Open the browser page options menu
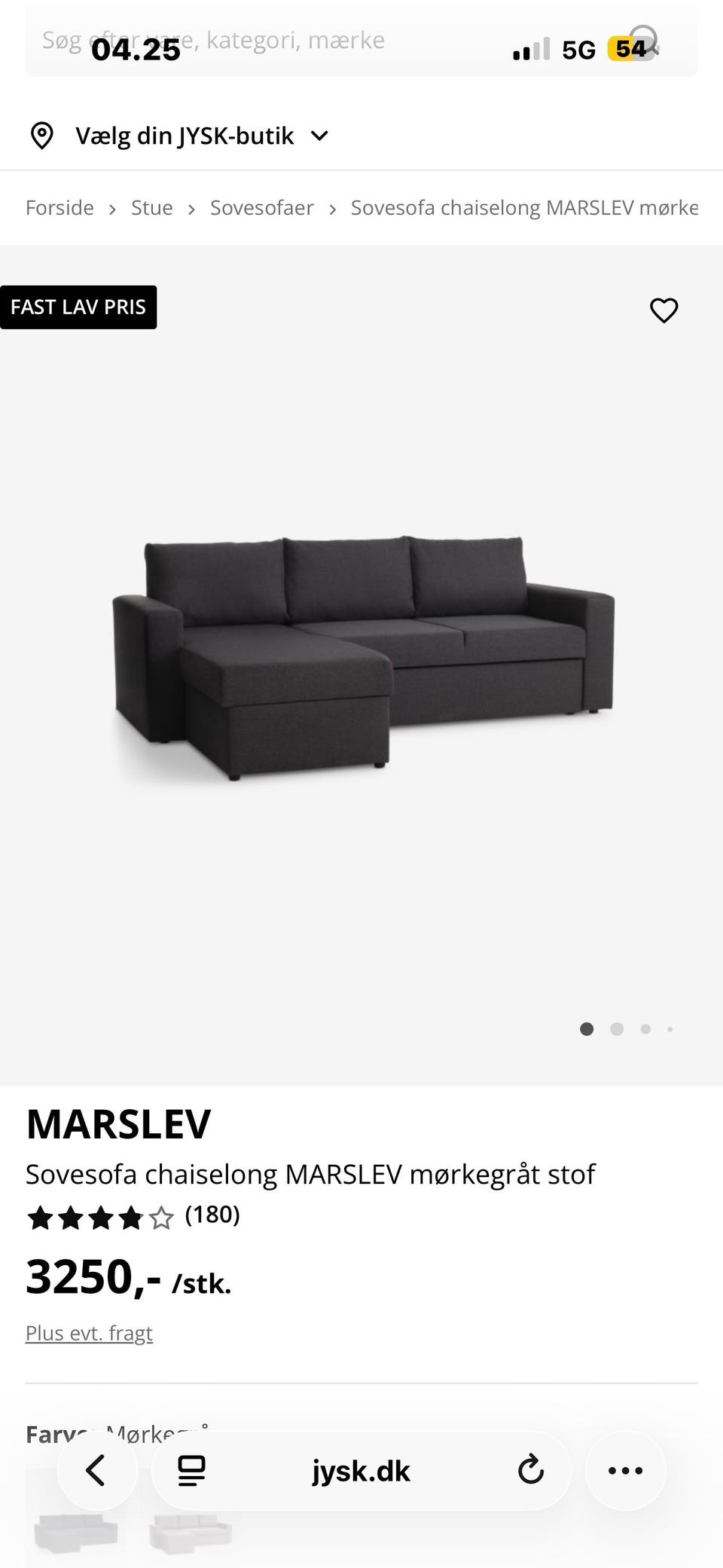723x1568 pixels. [191, 1470]
